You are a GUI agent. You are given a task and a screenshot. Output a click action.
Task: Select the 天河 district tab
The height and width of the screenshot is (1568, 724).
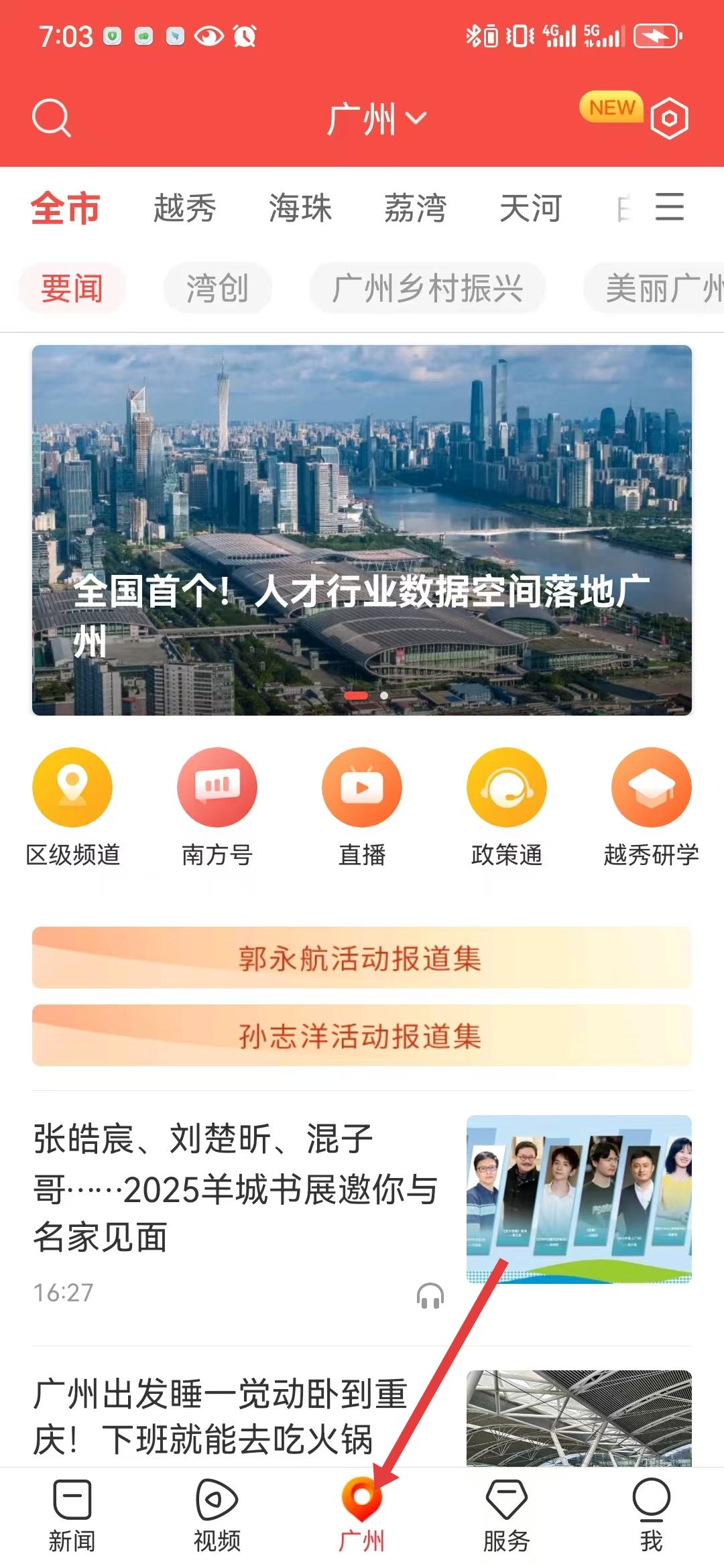click(530, 208)
